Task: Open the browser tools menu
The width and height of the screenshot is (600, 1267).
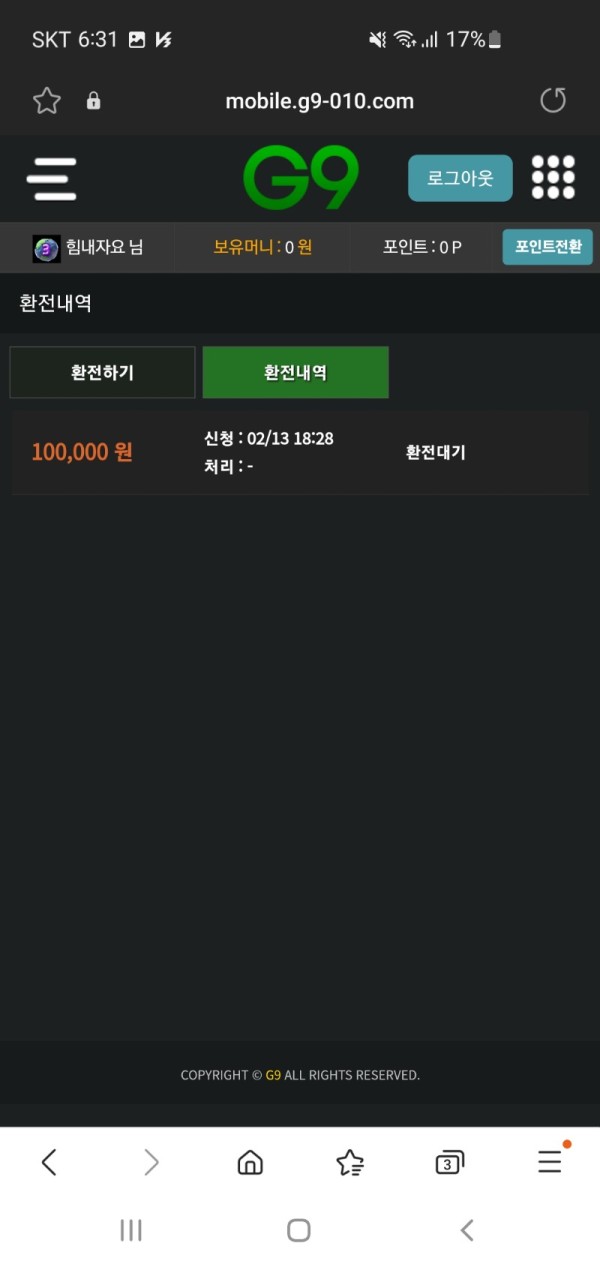Action: pos(550,1161)
